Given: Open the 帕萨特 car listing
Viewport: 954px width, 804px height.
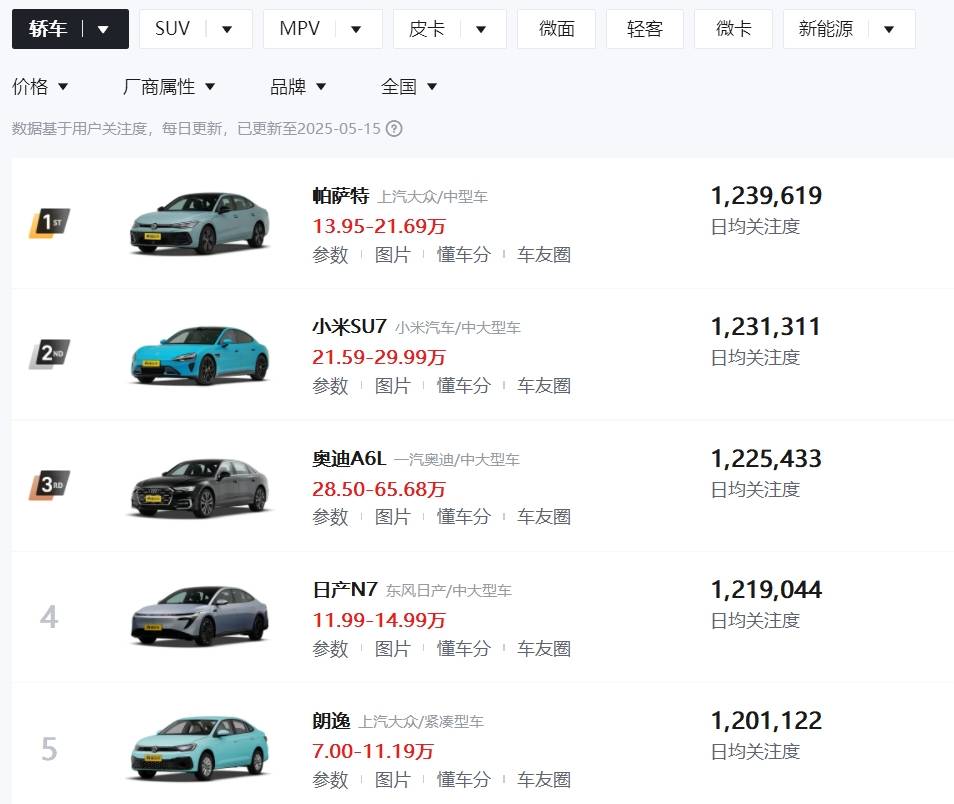Looking at the screenshot, I should 341,196.
